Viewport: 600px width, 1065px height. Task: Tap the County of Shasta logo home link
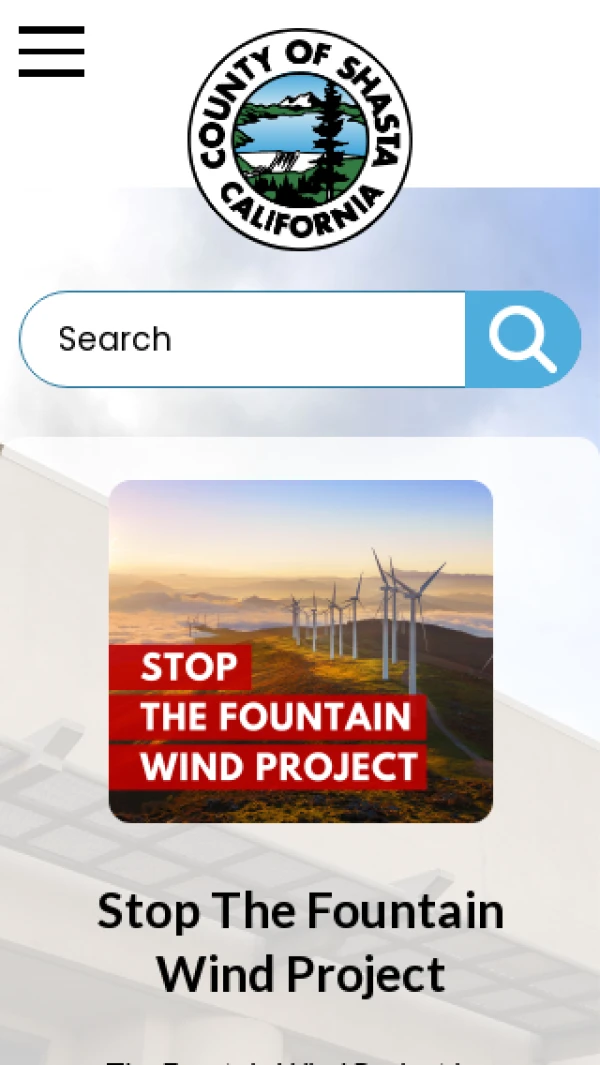pos(300,139)
